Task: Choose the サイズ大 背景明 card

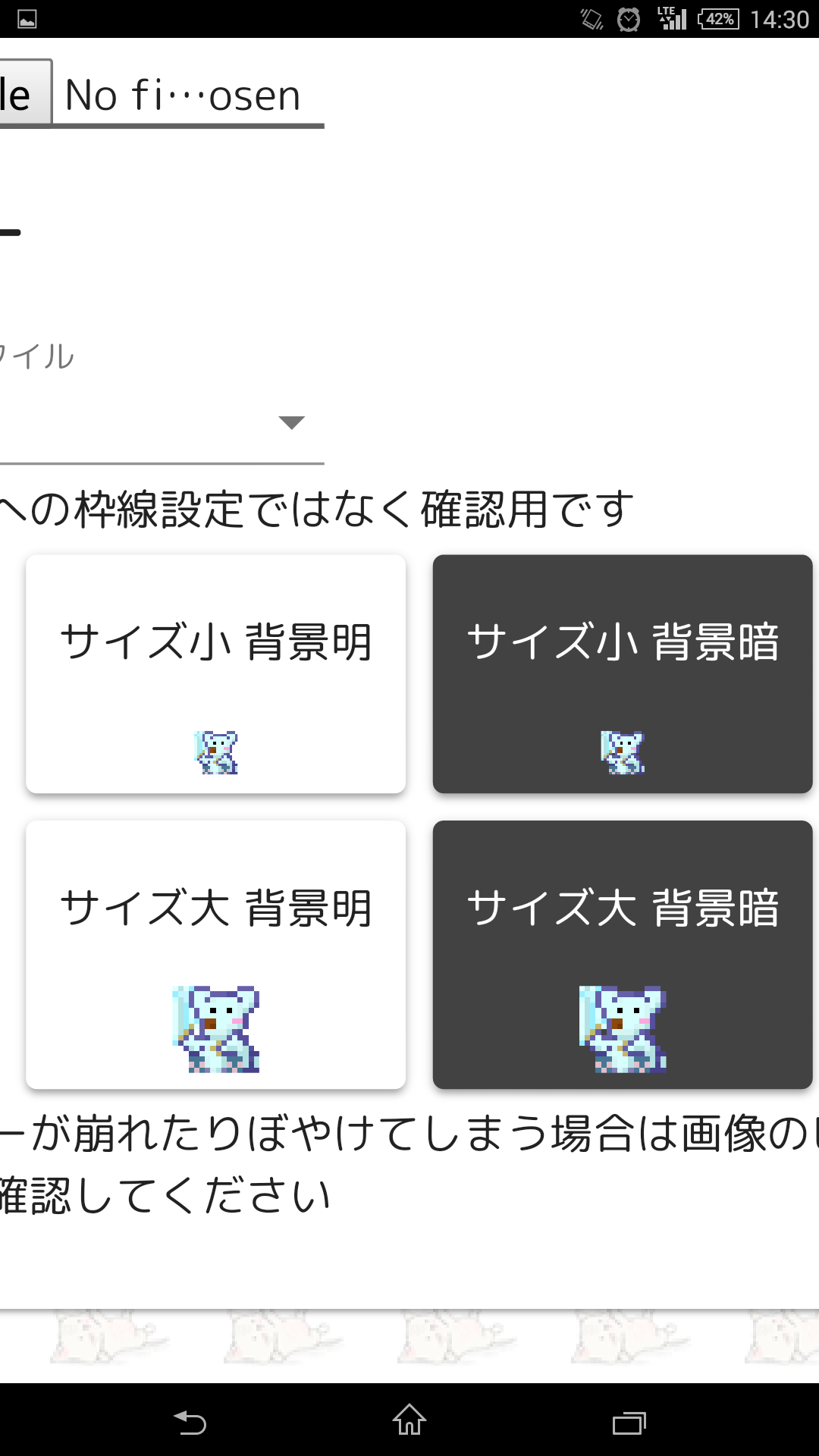Action: click(x=216, y=955)
